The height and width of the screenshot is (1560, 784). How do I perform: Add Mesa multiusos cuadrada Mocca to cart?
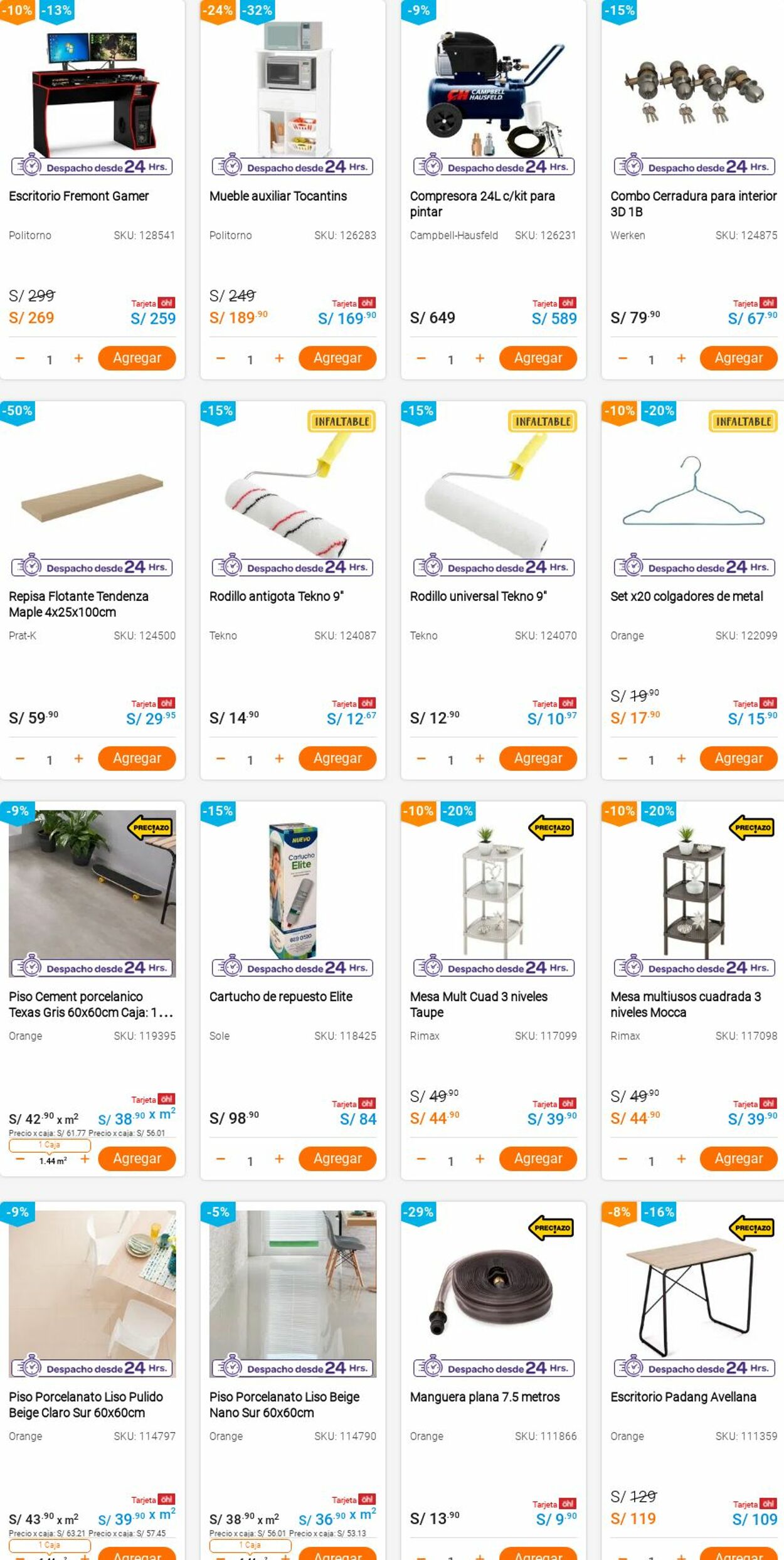[x=738, y=1159]
